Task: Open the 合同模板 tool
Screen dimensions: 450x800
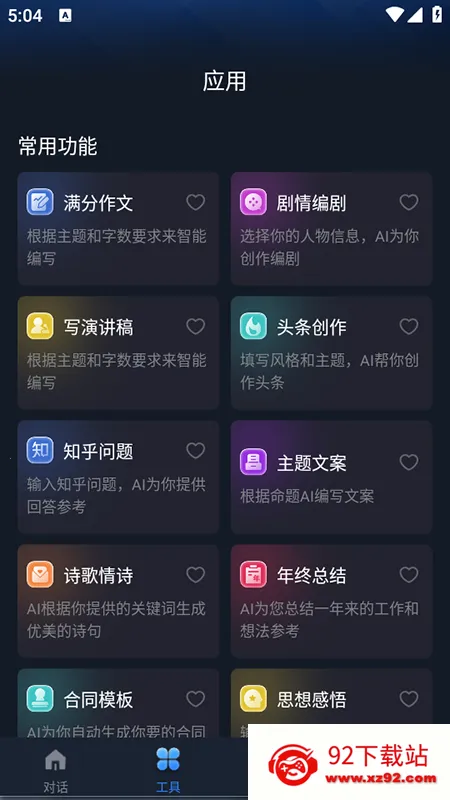Action: click(118, 704)
